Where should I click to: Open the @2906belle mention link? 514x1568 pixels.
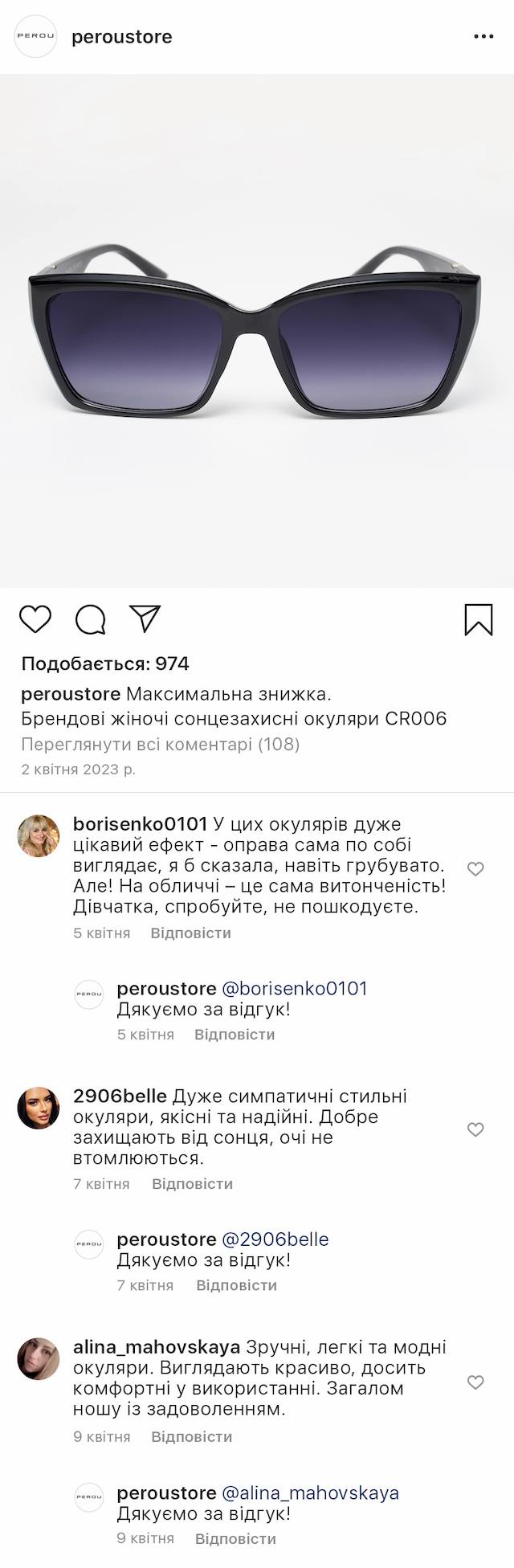click(275, 1239)
